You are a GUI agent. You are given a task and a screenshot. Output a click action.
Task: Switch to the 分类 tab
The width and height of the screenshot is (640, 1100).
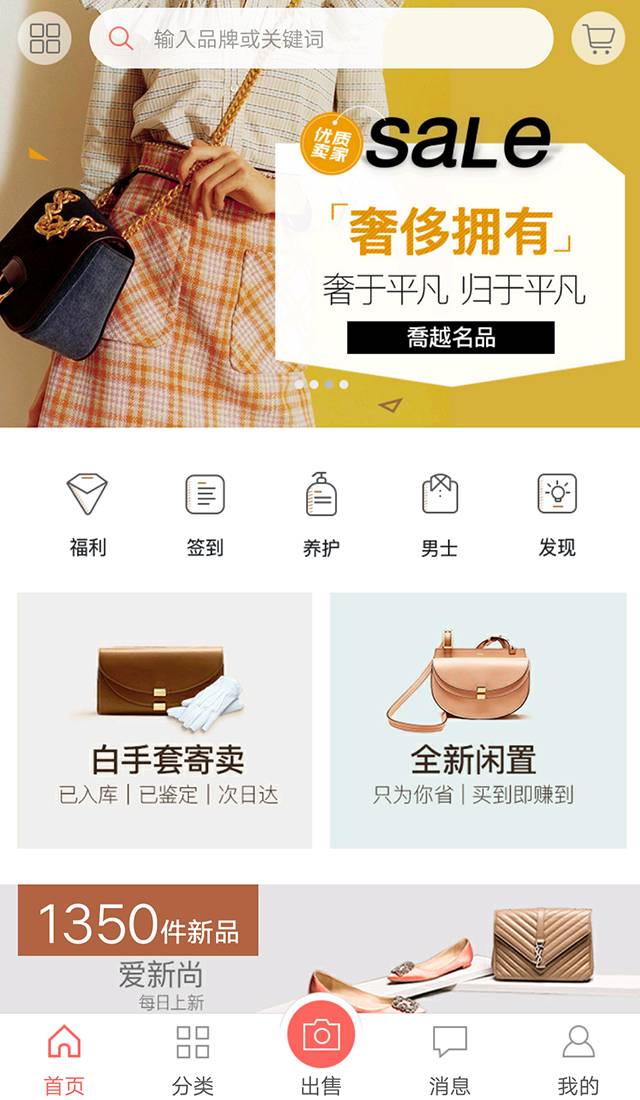(192, 1058)
